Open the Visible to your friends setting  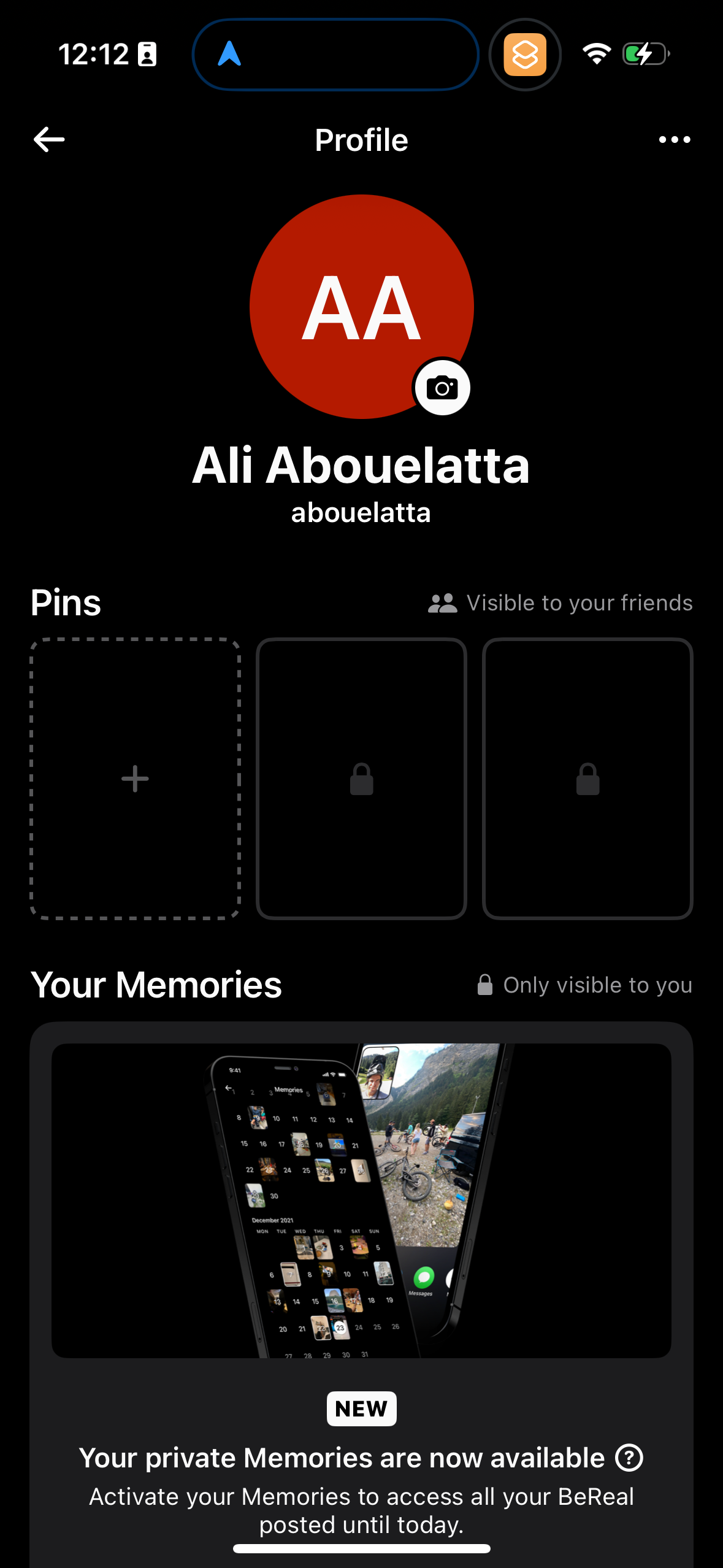[x=580, y=602]
